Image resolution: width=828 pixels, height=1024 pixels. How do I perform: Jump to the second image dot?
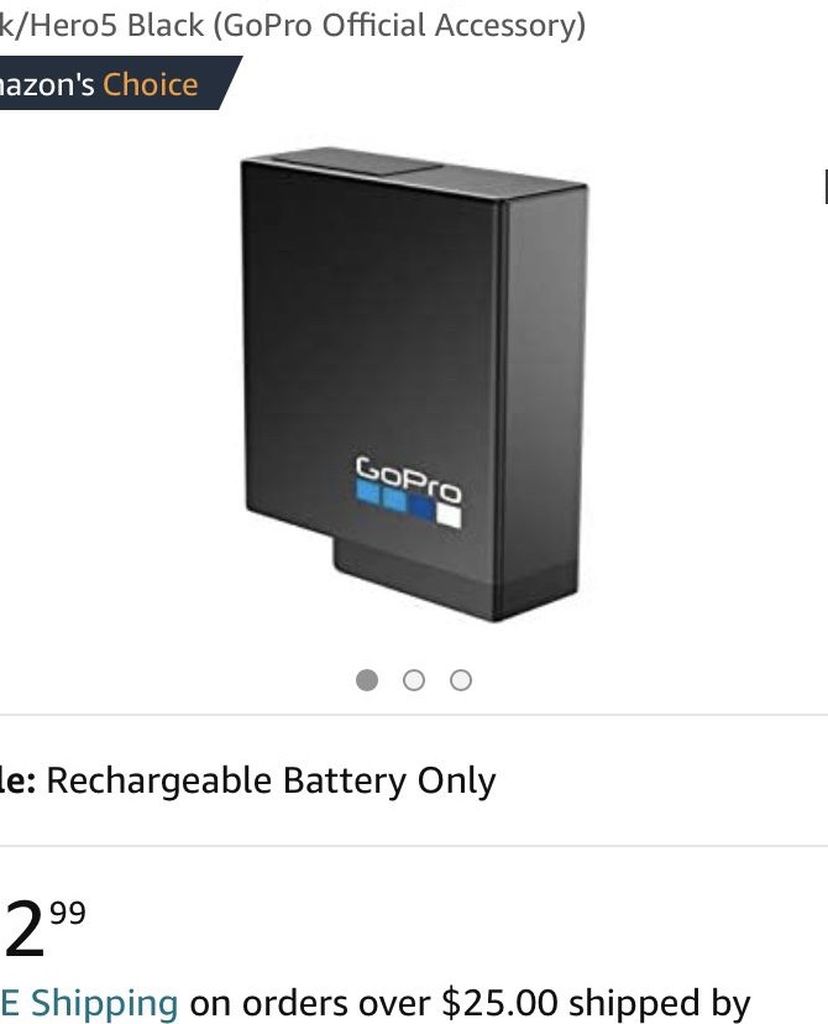tap(414, 681)
